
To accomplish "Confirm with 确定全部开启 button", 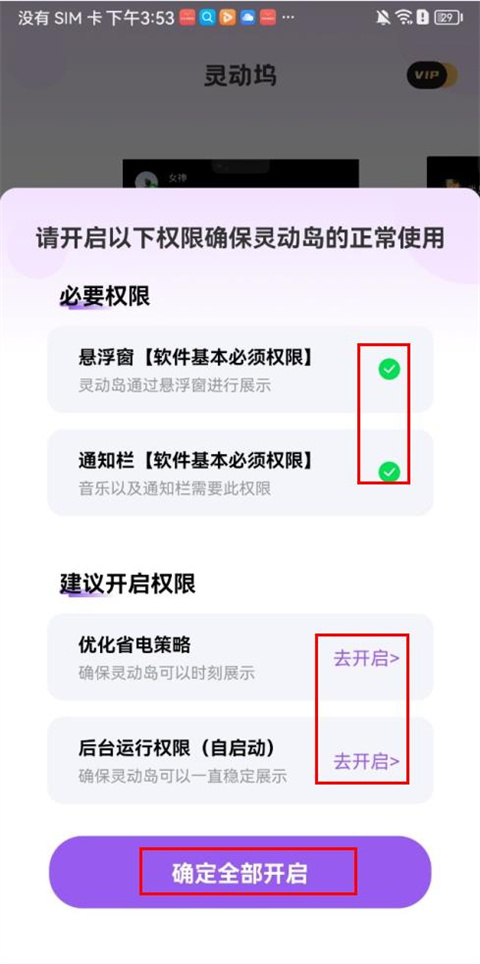I will click(x=240, y=872).
